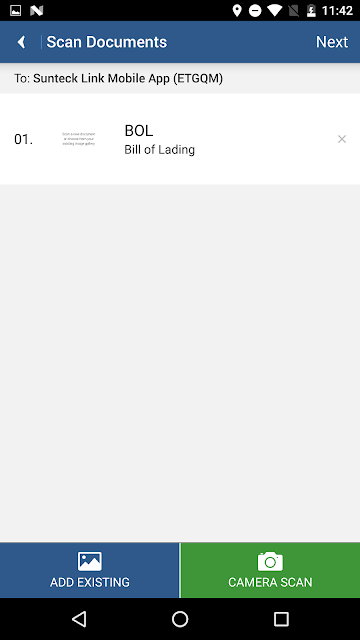This screenshot has width=360, height=640.
Task: Go back using the header arrow
Action: pos(21,42)
